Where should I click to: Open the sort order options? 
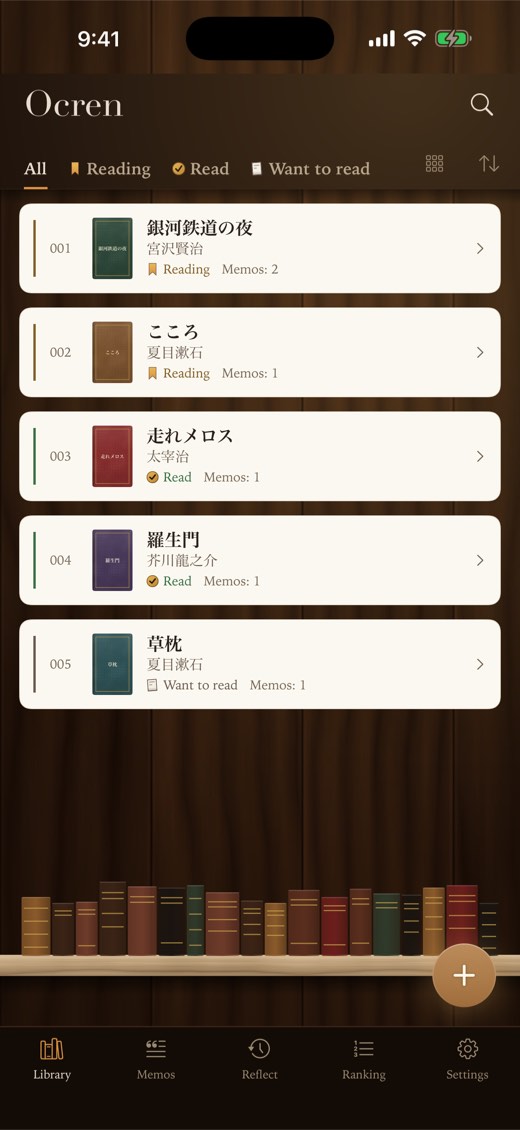coord(489,164)
